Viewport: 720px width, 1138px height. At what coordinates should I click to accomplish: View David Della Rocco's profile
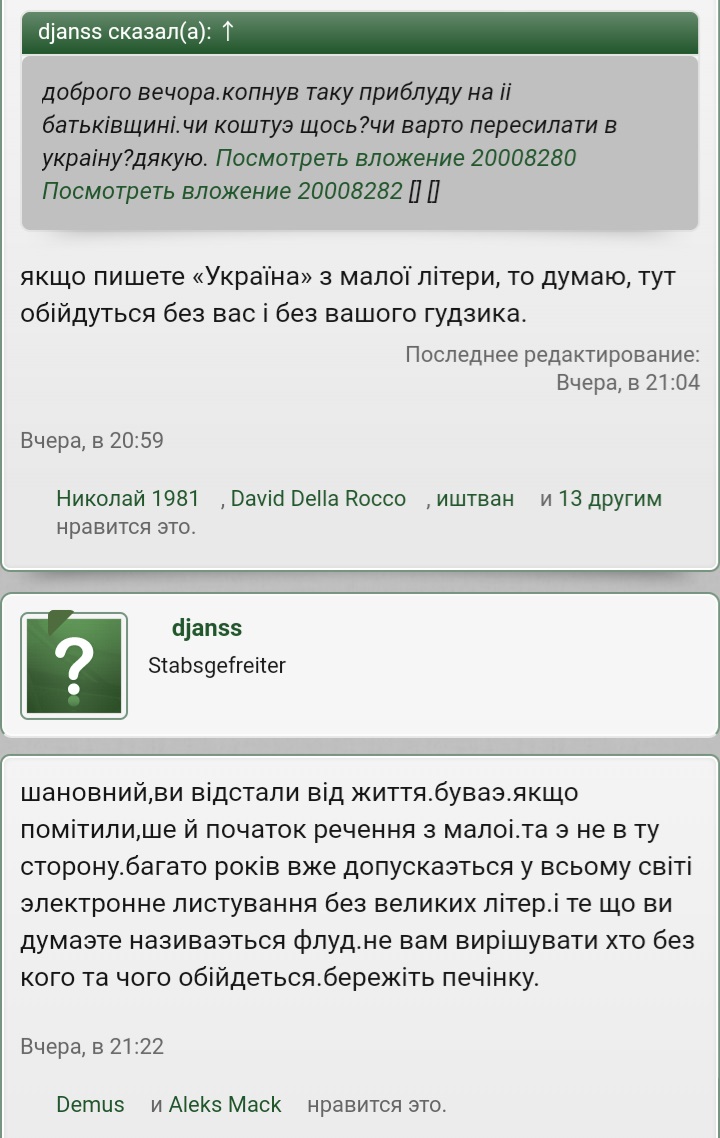[318, 498]
